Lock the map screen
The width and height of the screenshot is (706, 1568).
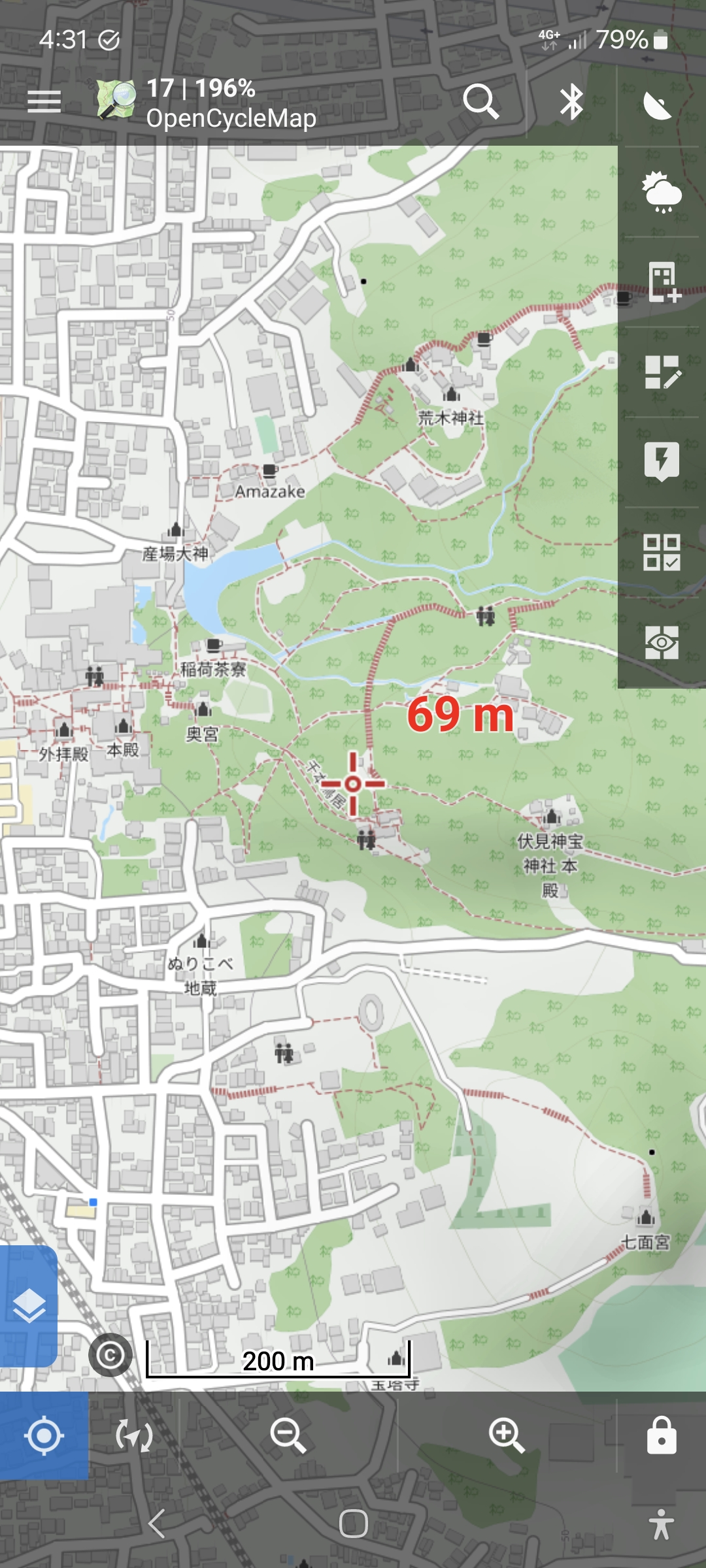(662, 1435)
